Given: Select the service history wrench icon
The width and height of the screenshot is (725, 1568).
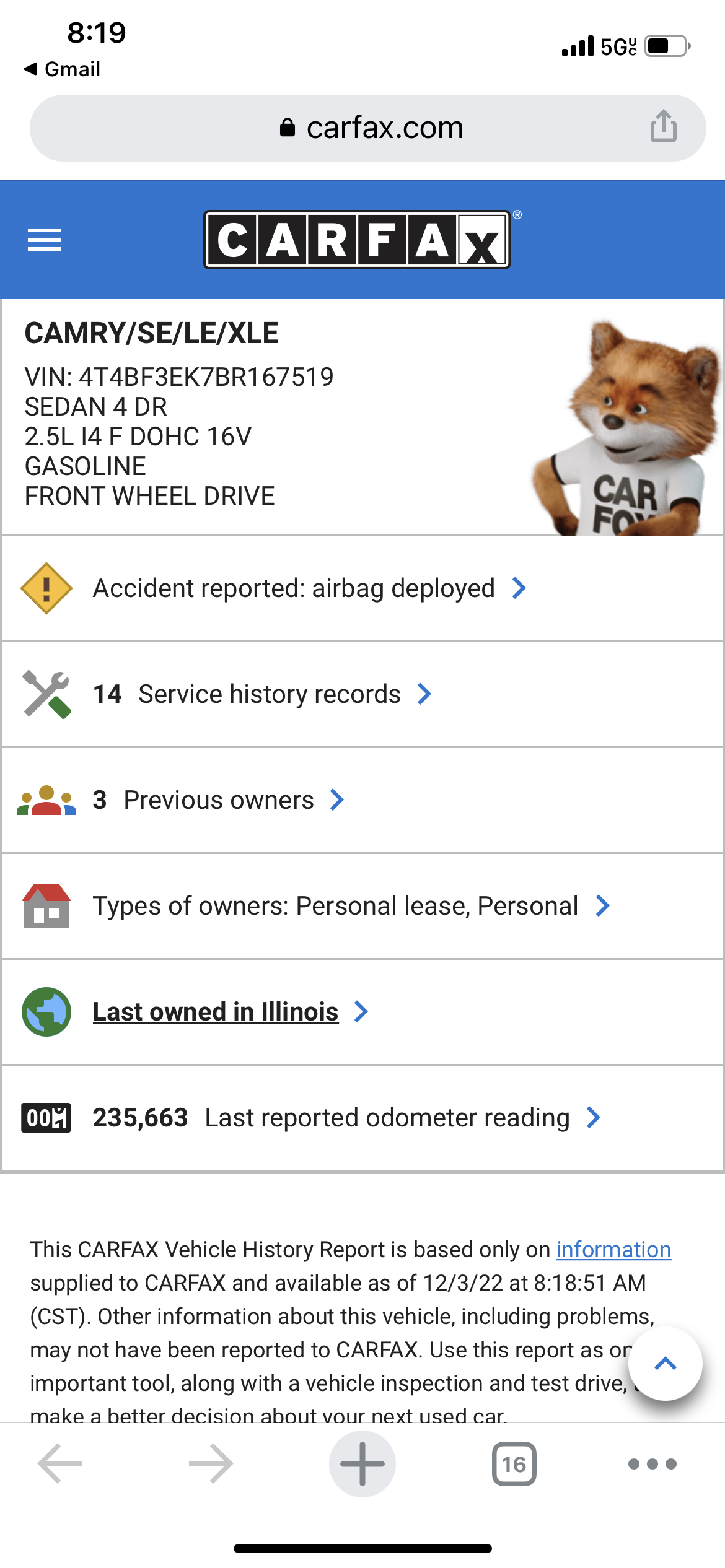Looking at the screenshot, I should [x=45, y=694].
